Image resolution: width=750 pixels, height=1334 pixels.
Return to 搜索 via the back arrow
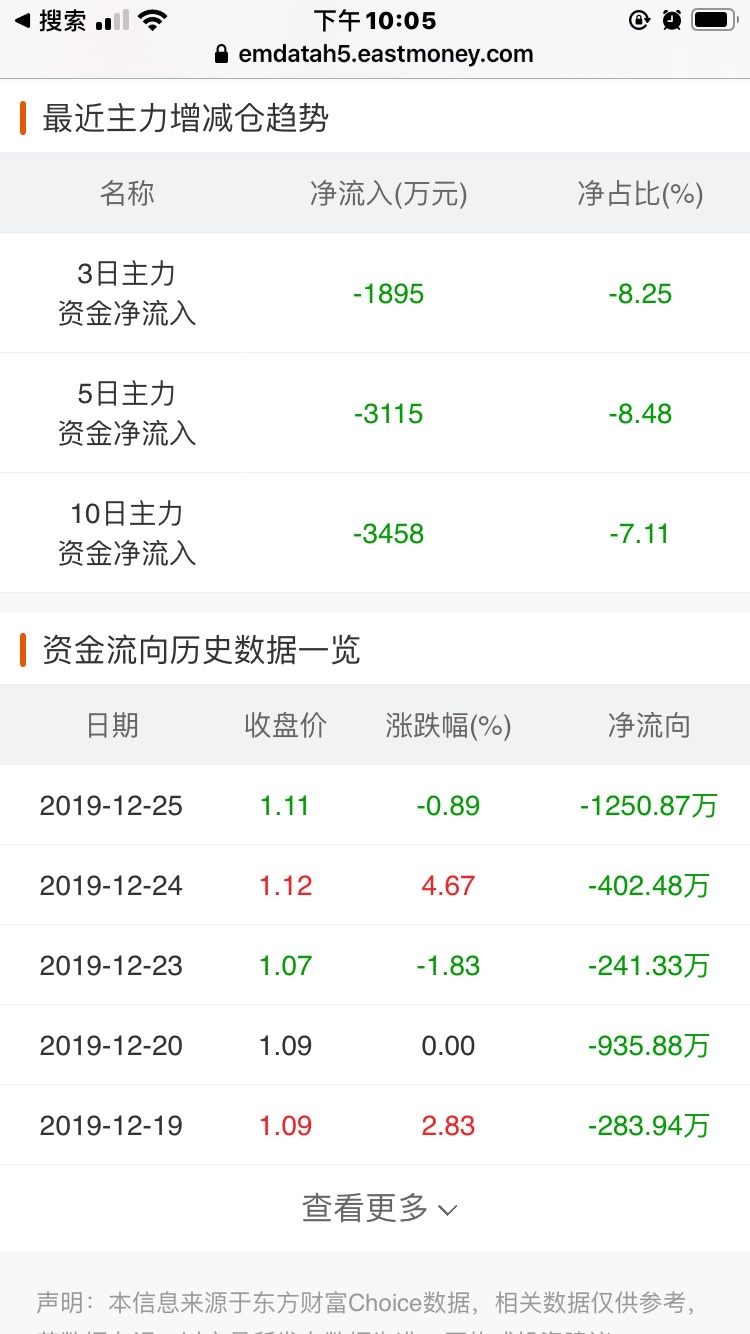50,20
